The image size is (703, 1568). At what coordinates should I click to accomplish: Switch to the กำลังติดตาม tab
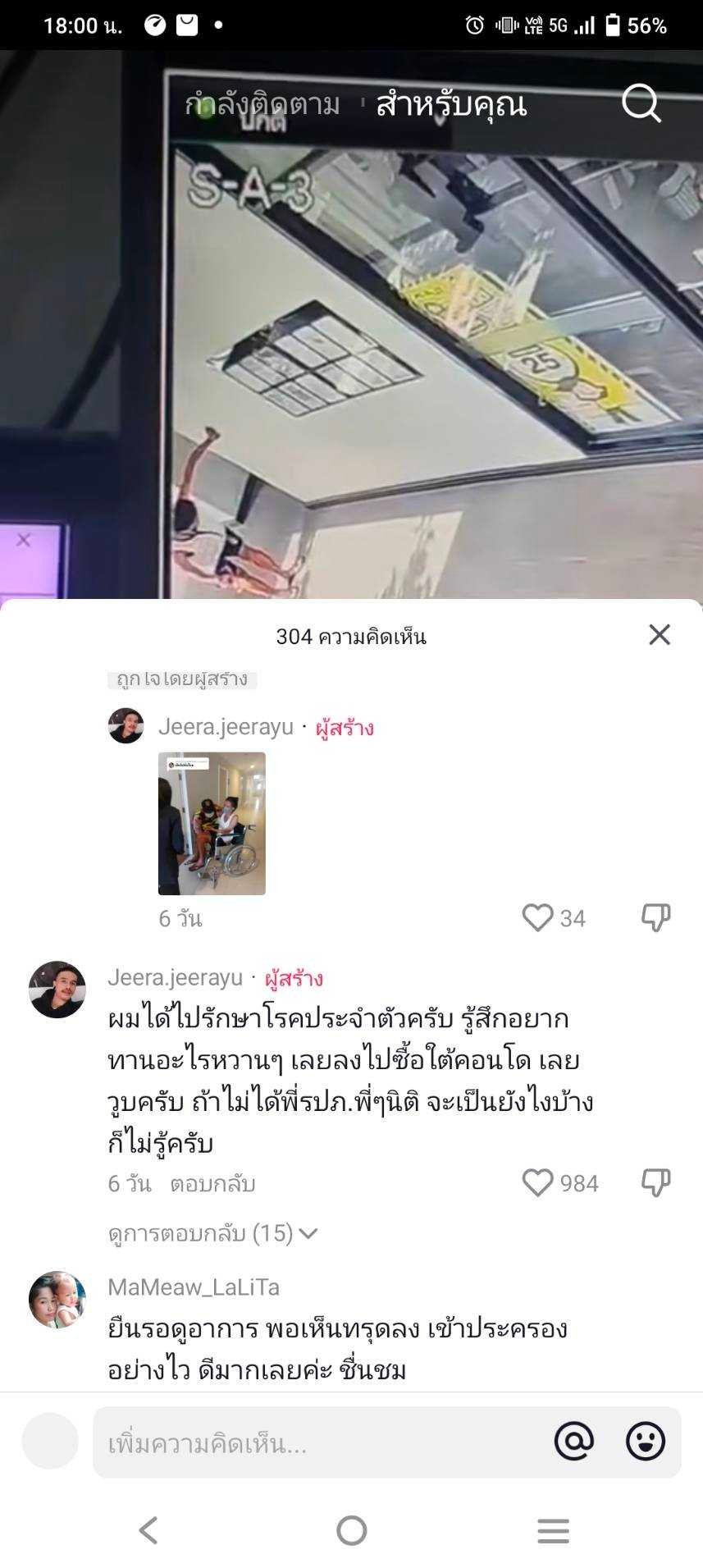(x=262, y=105)
